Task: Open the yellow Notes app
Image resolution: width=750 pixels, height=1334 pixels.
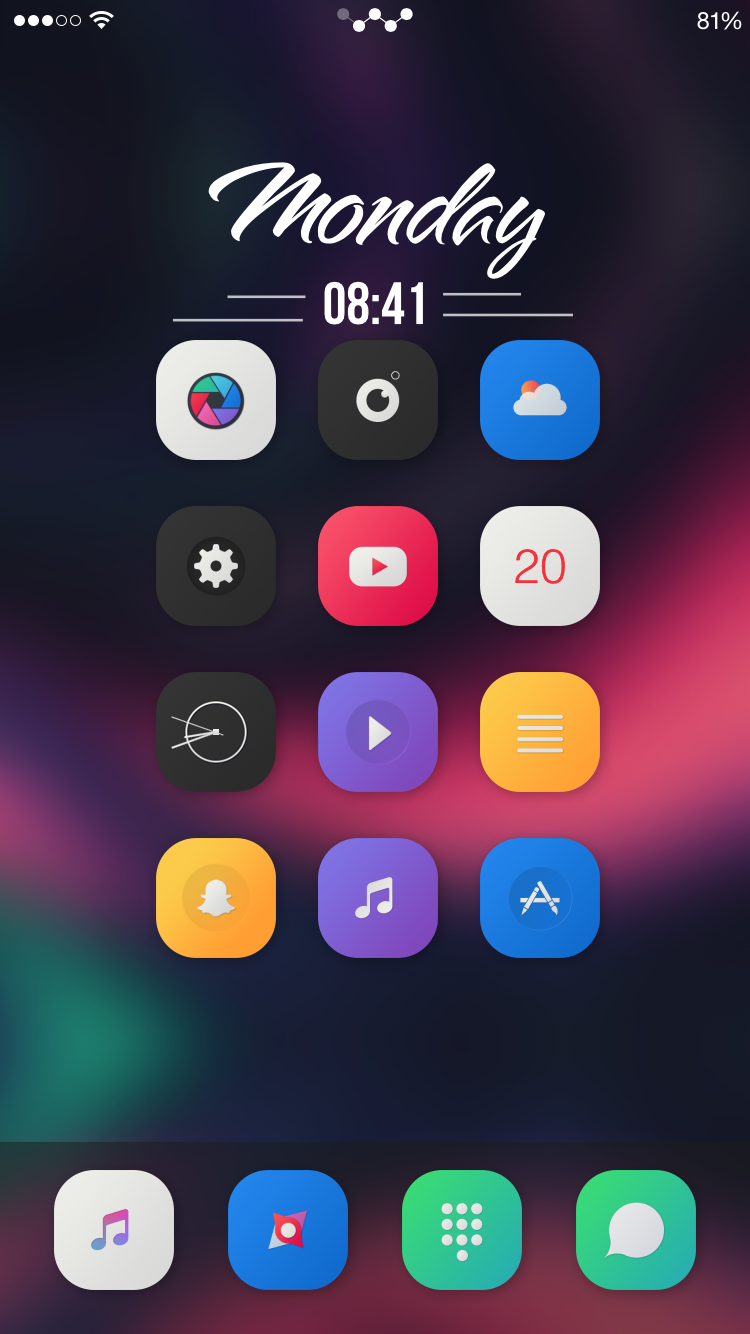Action: pos(540,732)
